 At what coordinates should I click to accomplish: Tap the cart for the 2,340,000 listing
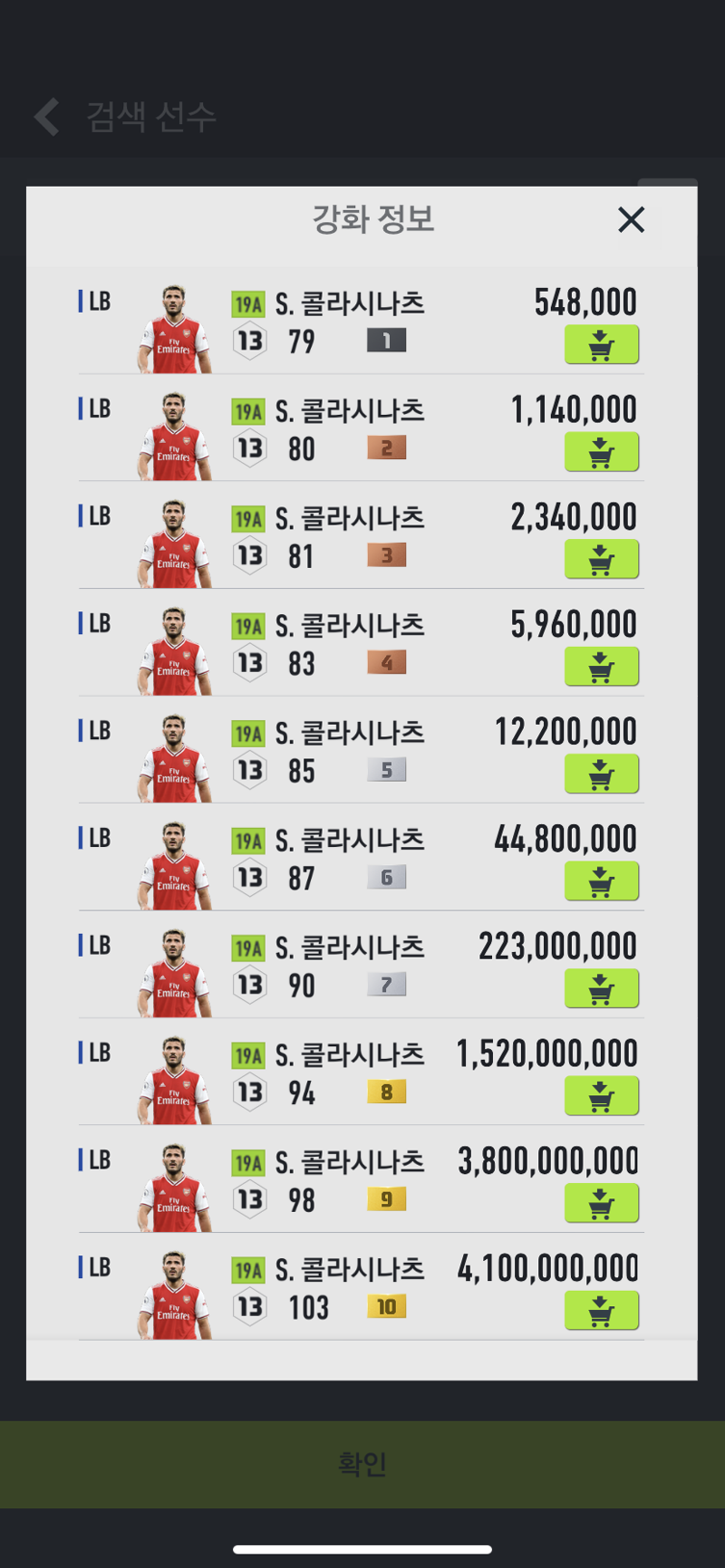click(601, 560)
